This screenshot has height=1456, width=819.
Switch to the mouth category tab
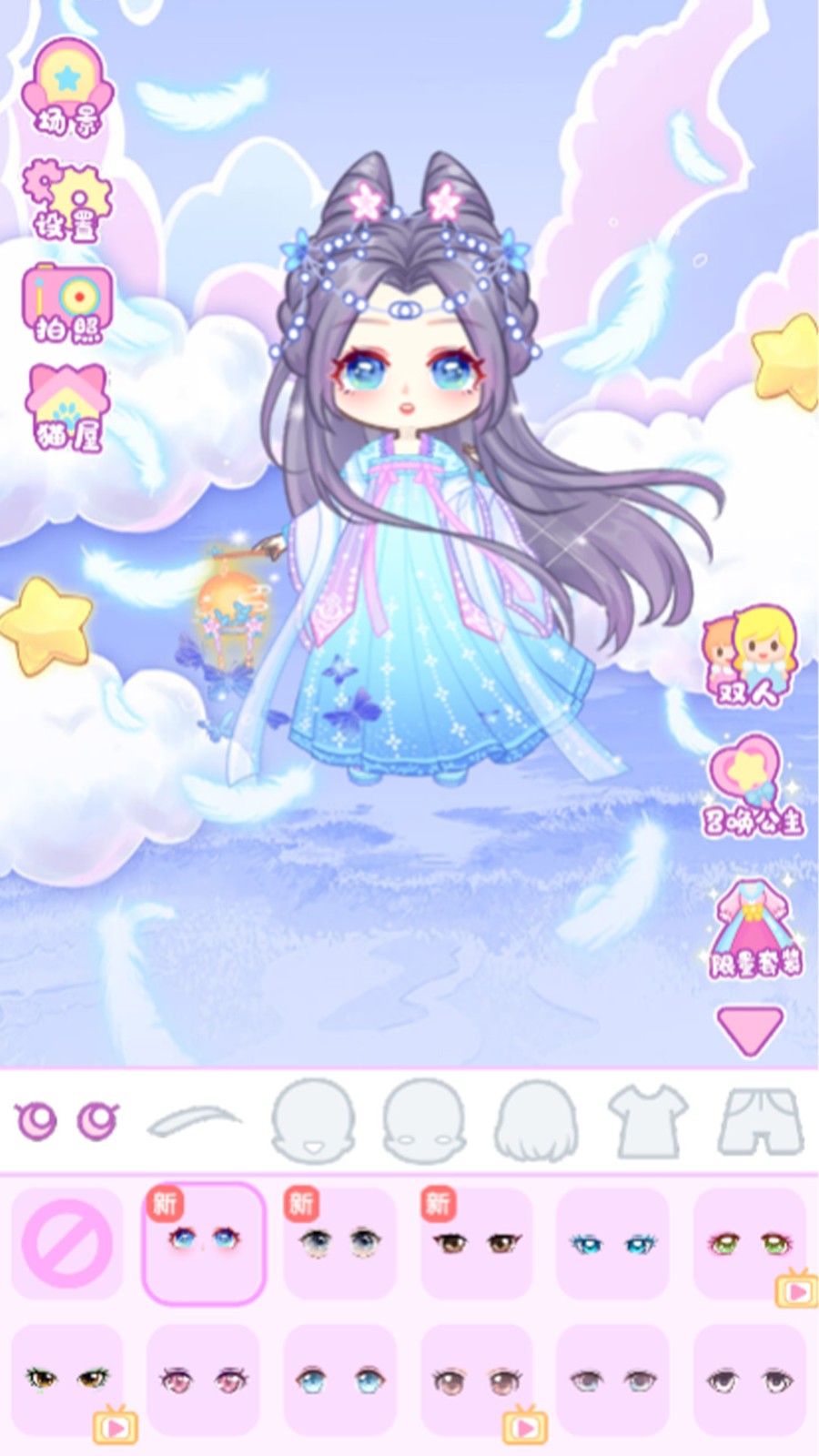tap(312, 1121)
